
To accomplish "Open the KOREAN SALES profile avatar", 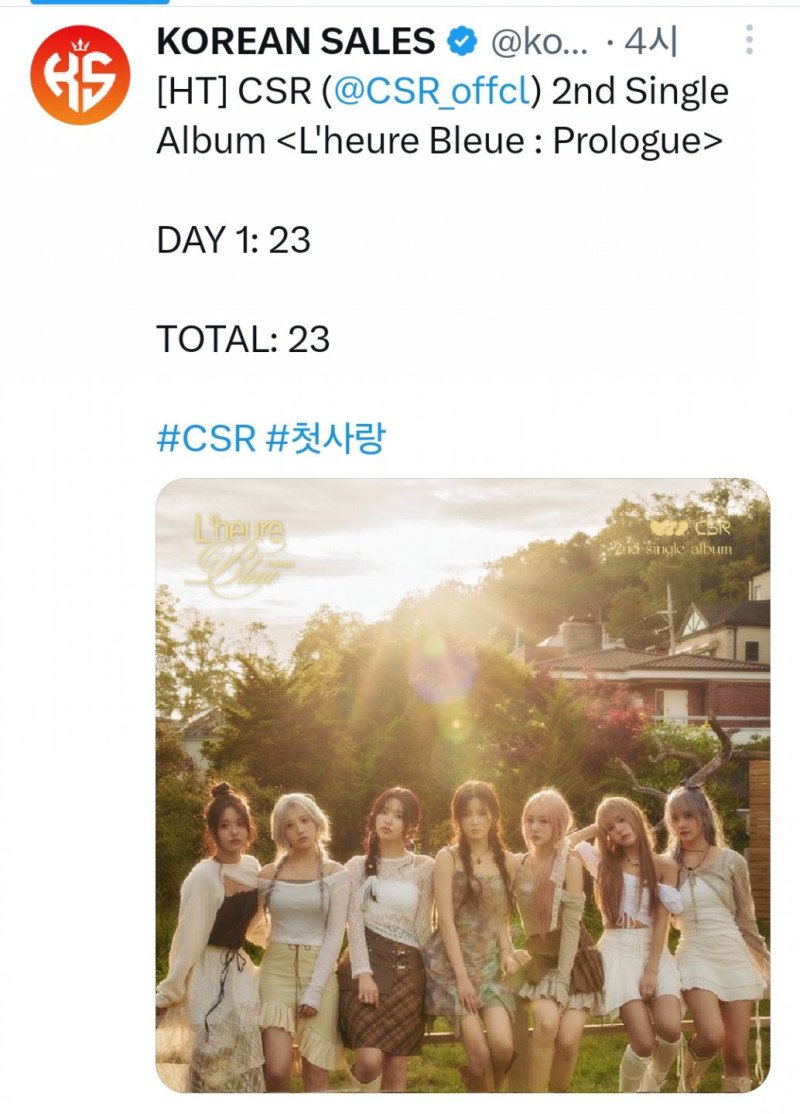I will 80,75.
